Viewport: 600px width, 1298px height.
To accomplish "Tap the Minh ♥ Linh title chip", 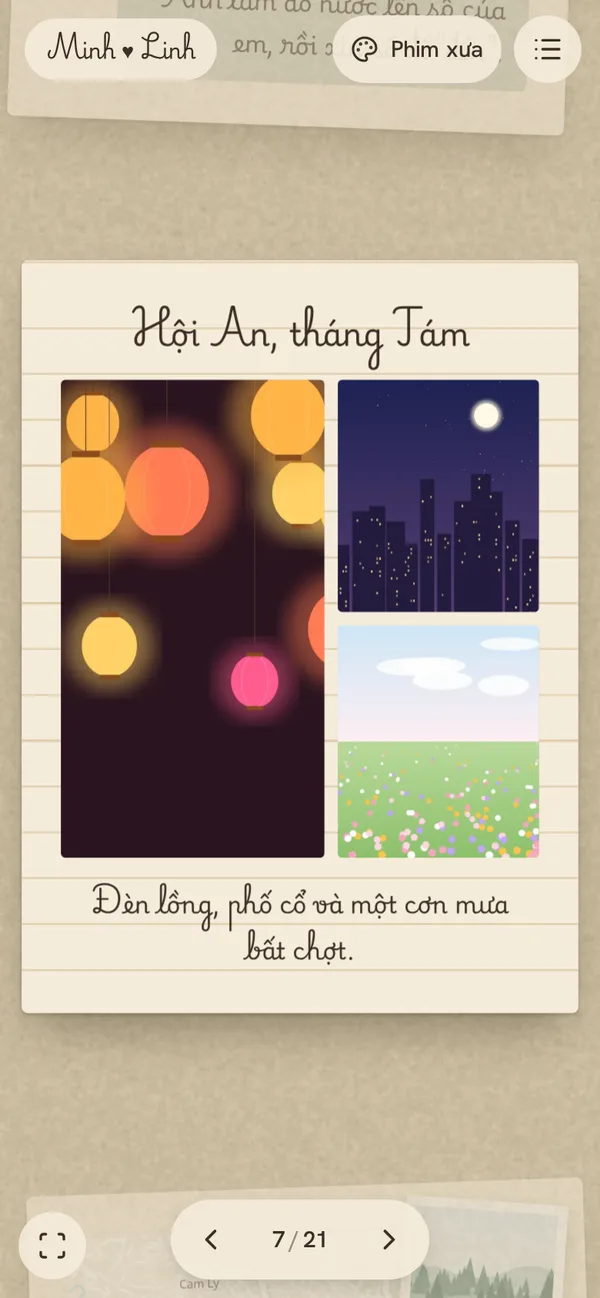I will pos(121,49).
